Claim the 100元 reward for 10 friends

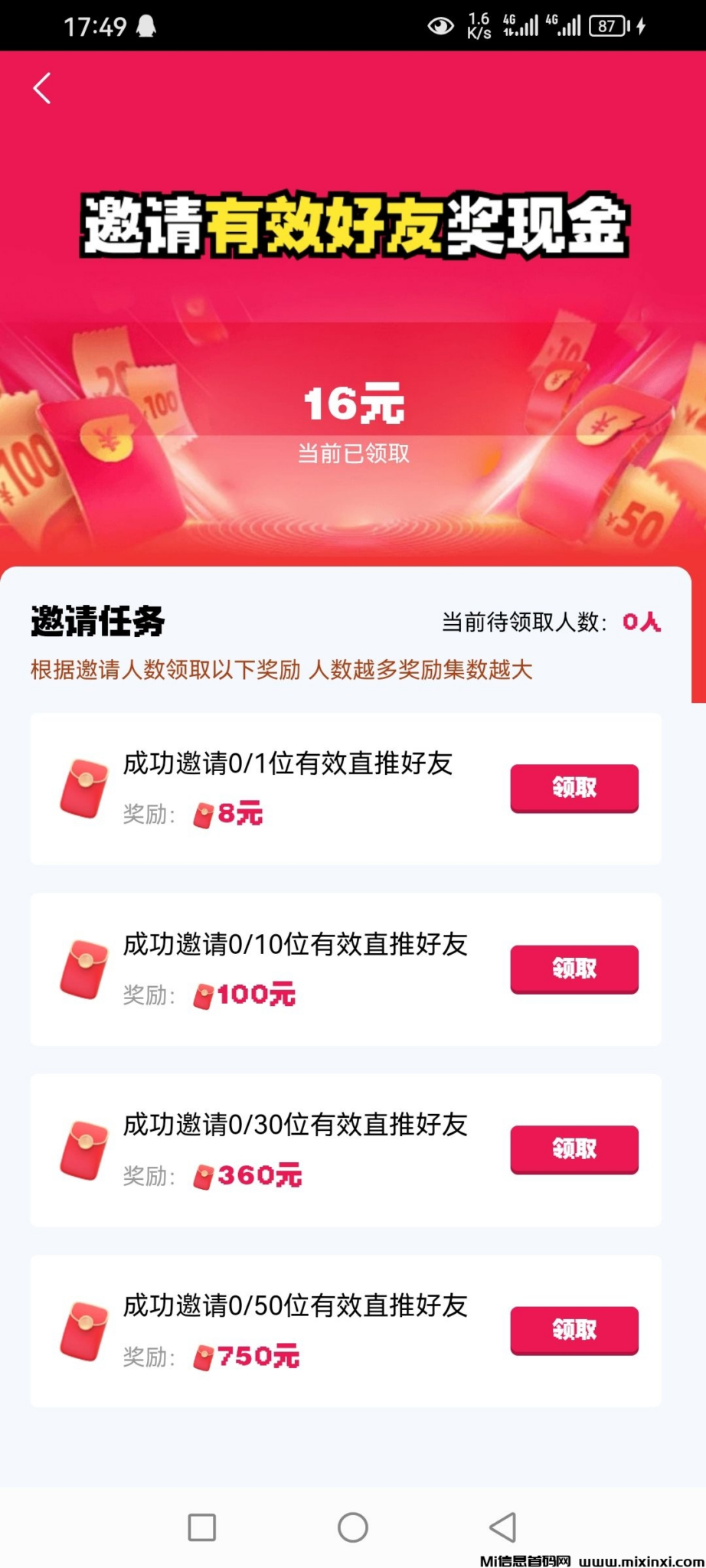[x=574, y=969]
